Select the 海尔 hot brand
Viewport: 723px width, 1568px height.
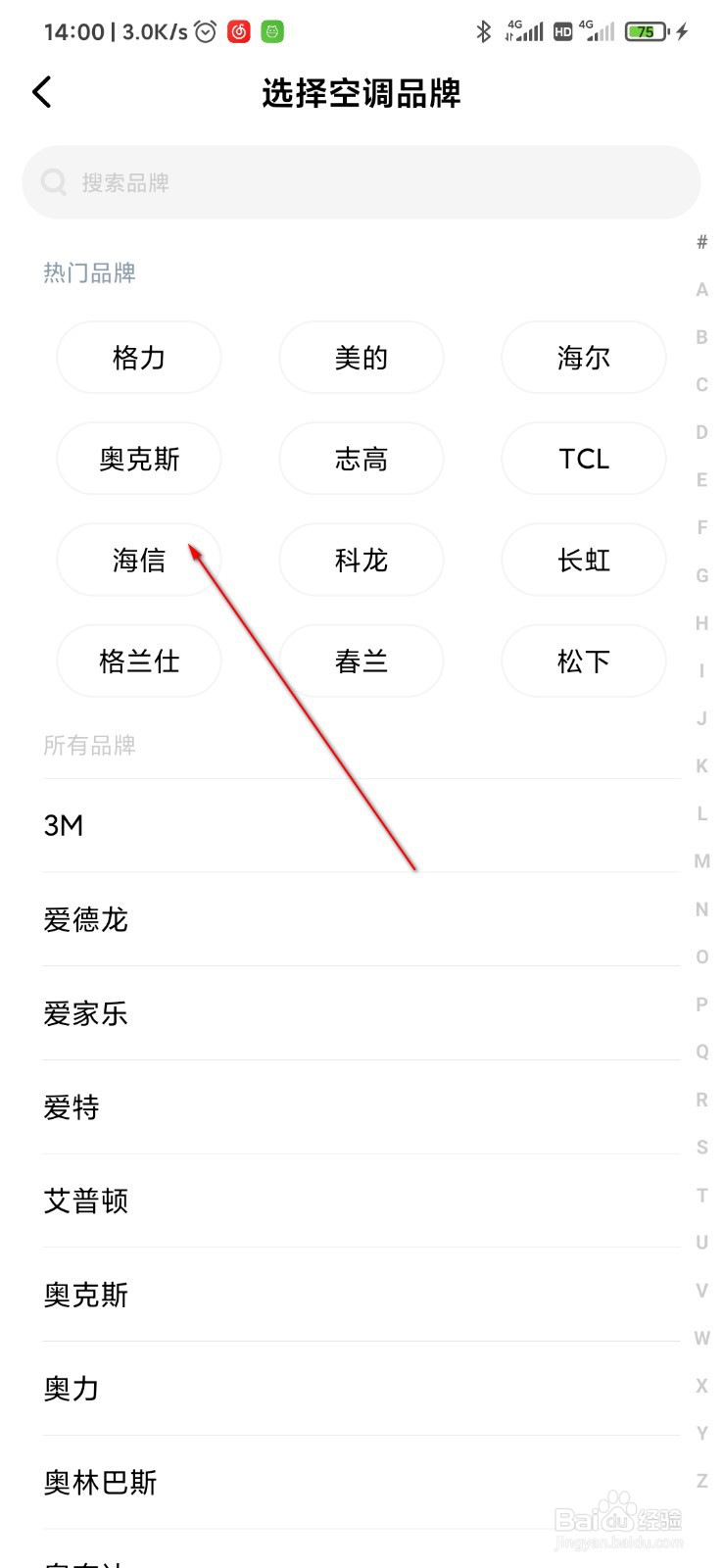583,357
